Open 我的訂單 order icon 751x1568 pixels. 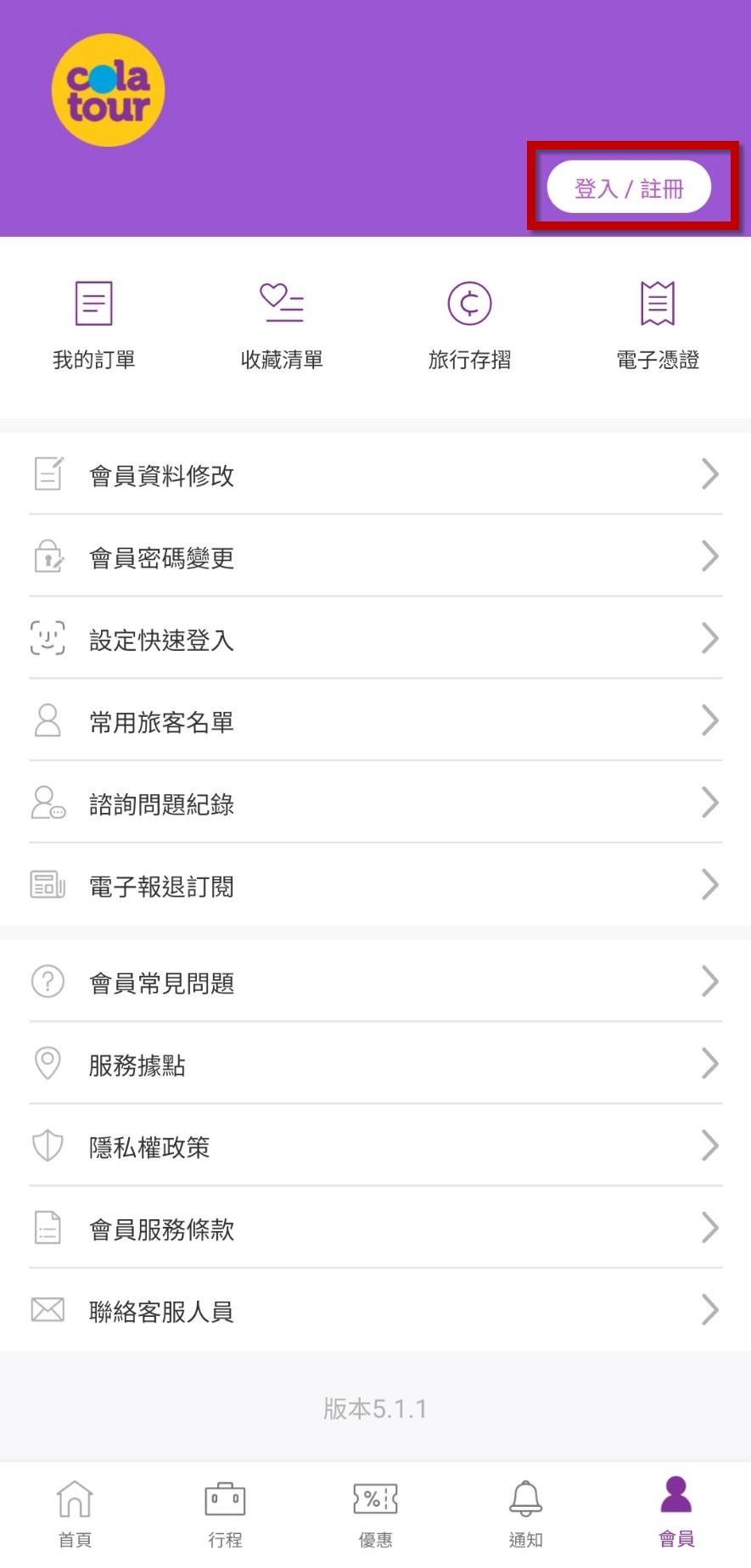92,303
